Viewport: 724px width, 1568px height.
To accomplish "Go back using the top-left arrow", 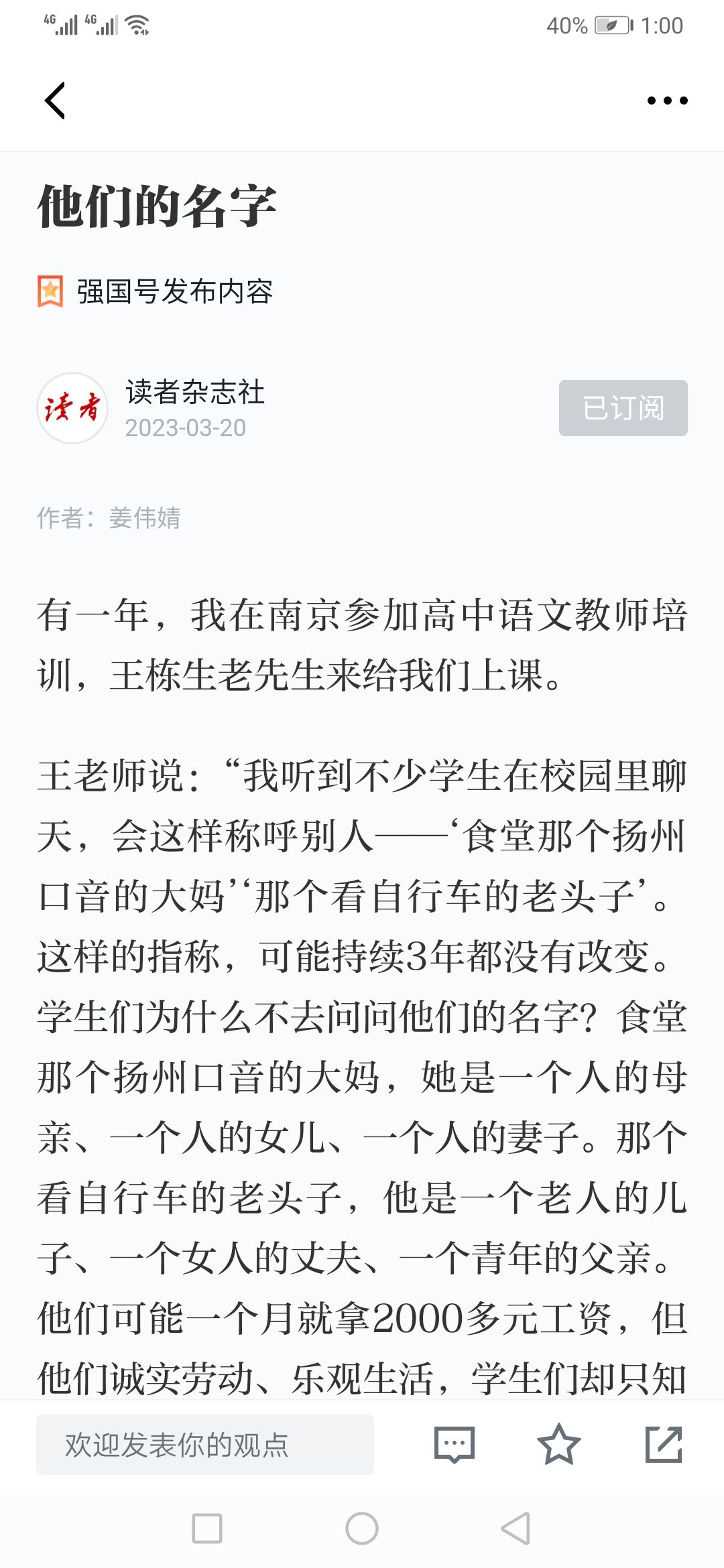I will tap(55, 101).
